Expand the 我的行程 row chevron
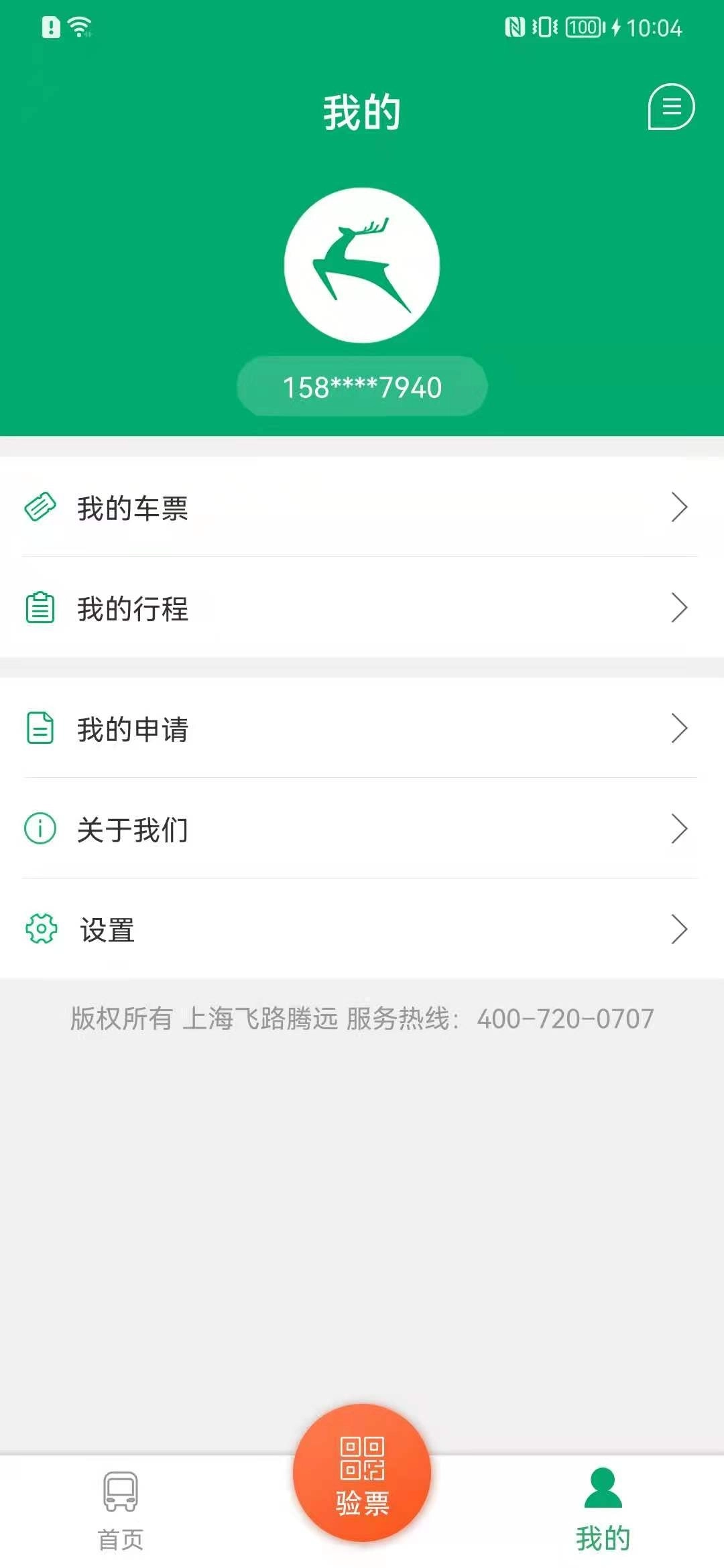The height and width of the screenshot is (1568, 724). pyautogui.click(x=679, y=608)
